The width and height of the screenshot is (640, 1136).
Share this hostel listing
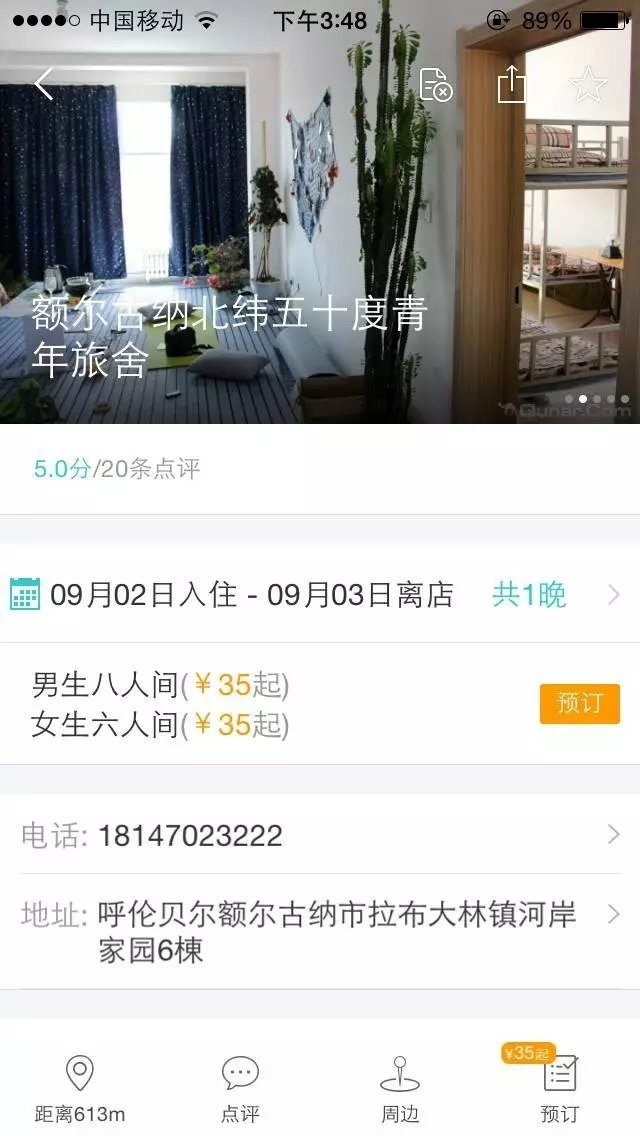pyautogui.click(x=512, y=84)
